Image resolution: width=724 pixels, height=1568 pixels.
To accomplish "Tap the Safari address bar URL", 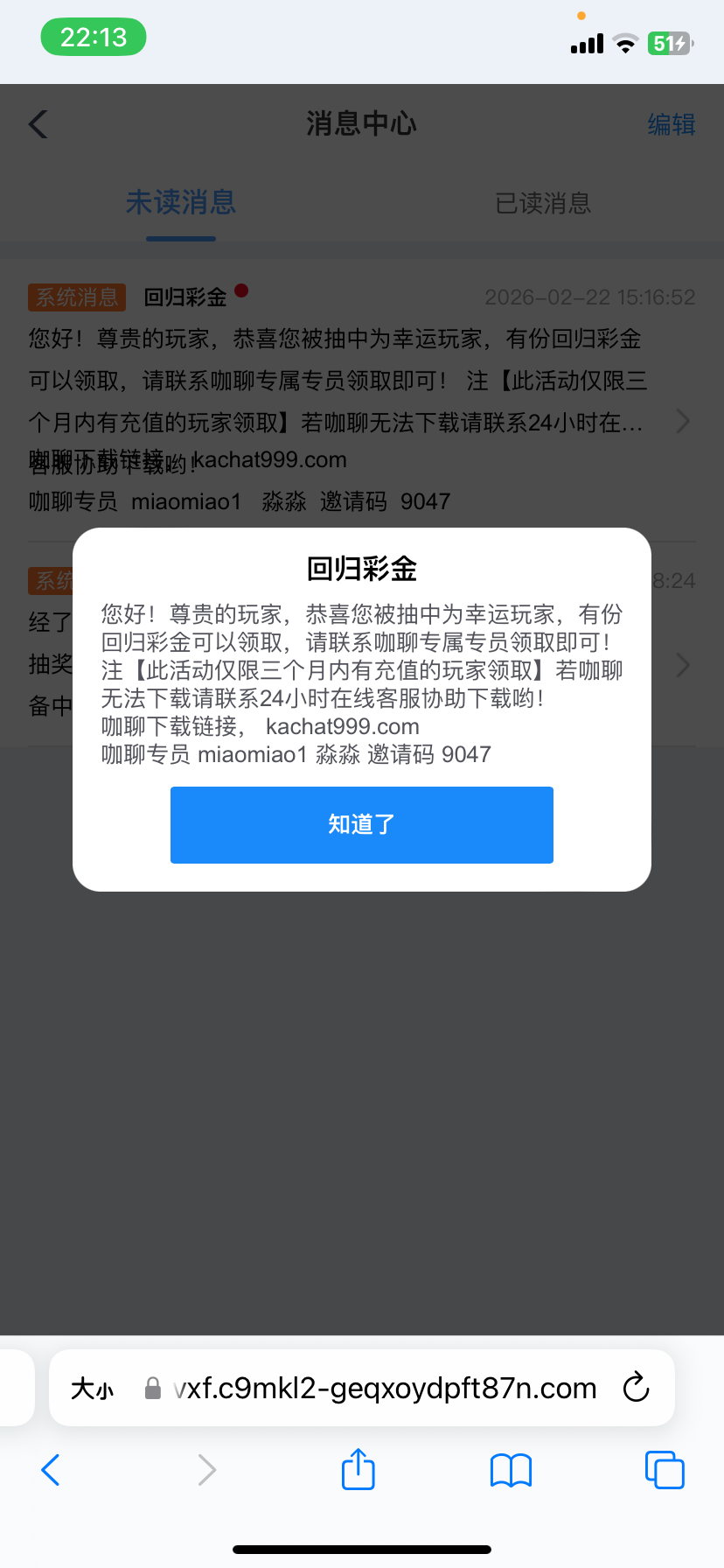I will [385, 1389].
